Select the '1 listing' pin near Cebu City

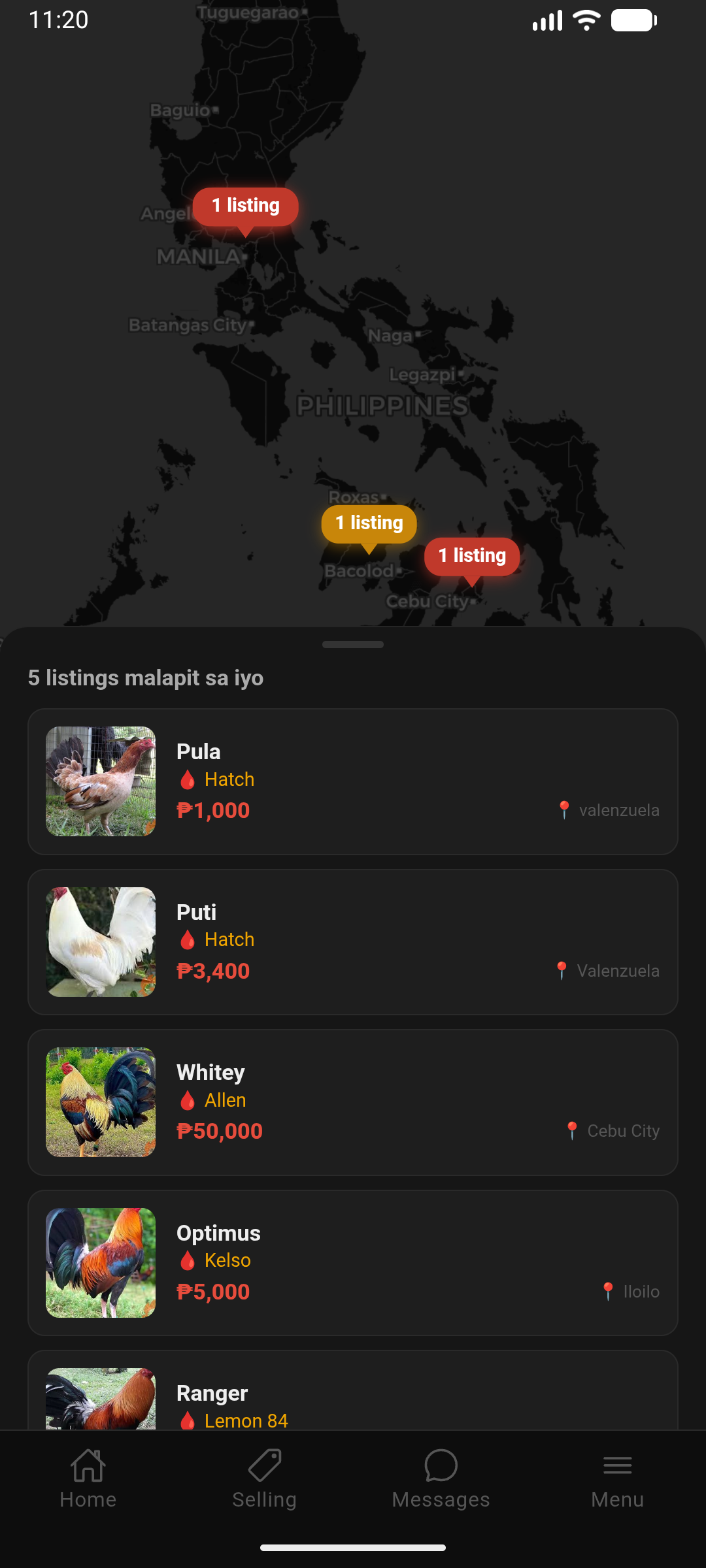[x=471, y=557]
